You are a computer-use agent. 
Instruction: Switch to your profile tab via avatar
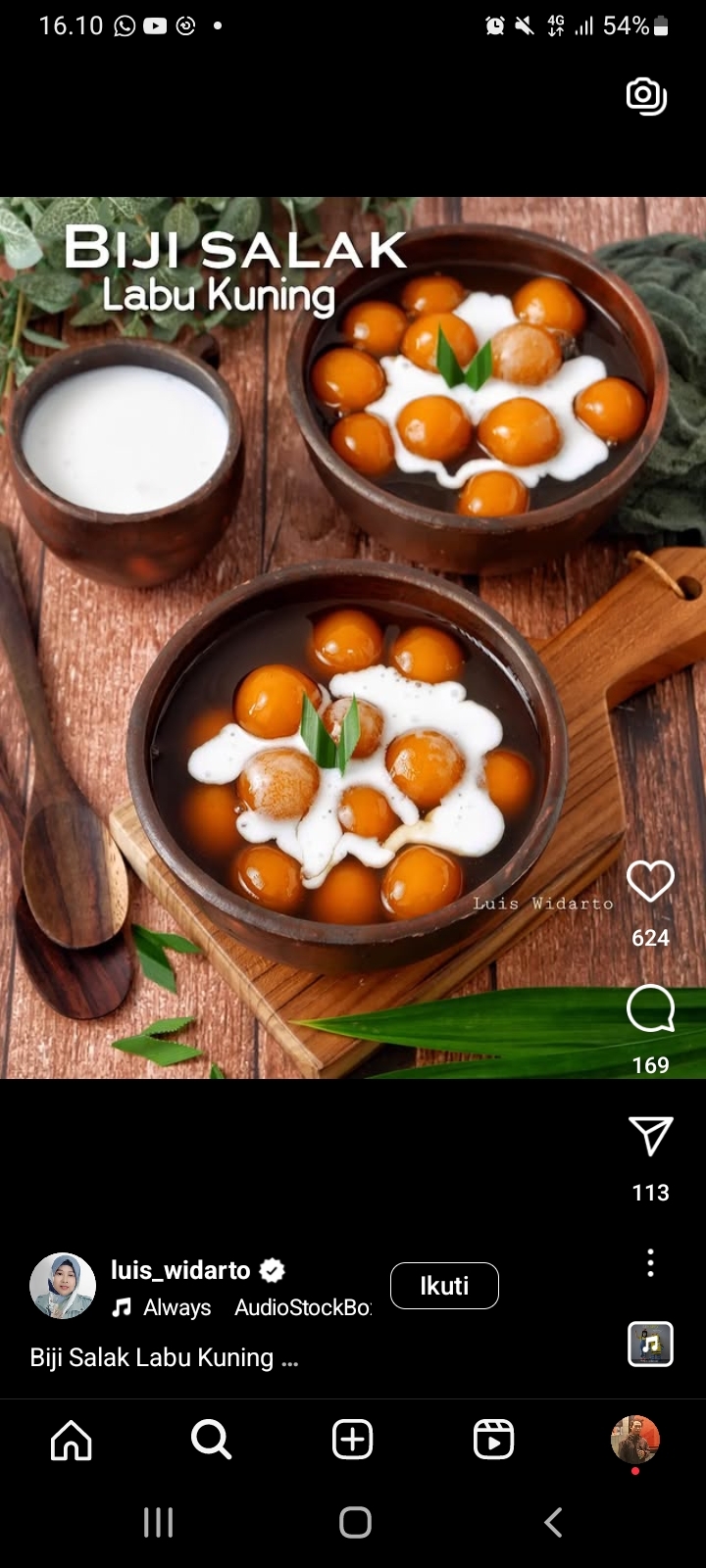point(634,1440)
